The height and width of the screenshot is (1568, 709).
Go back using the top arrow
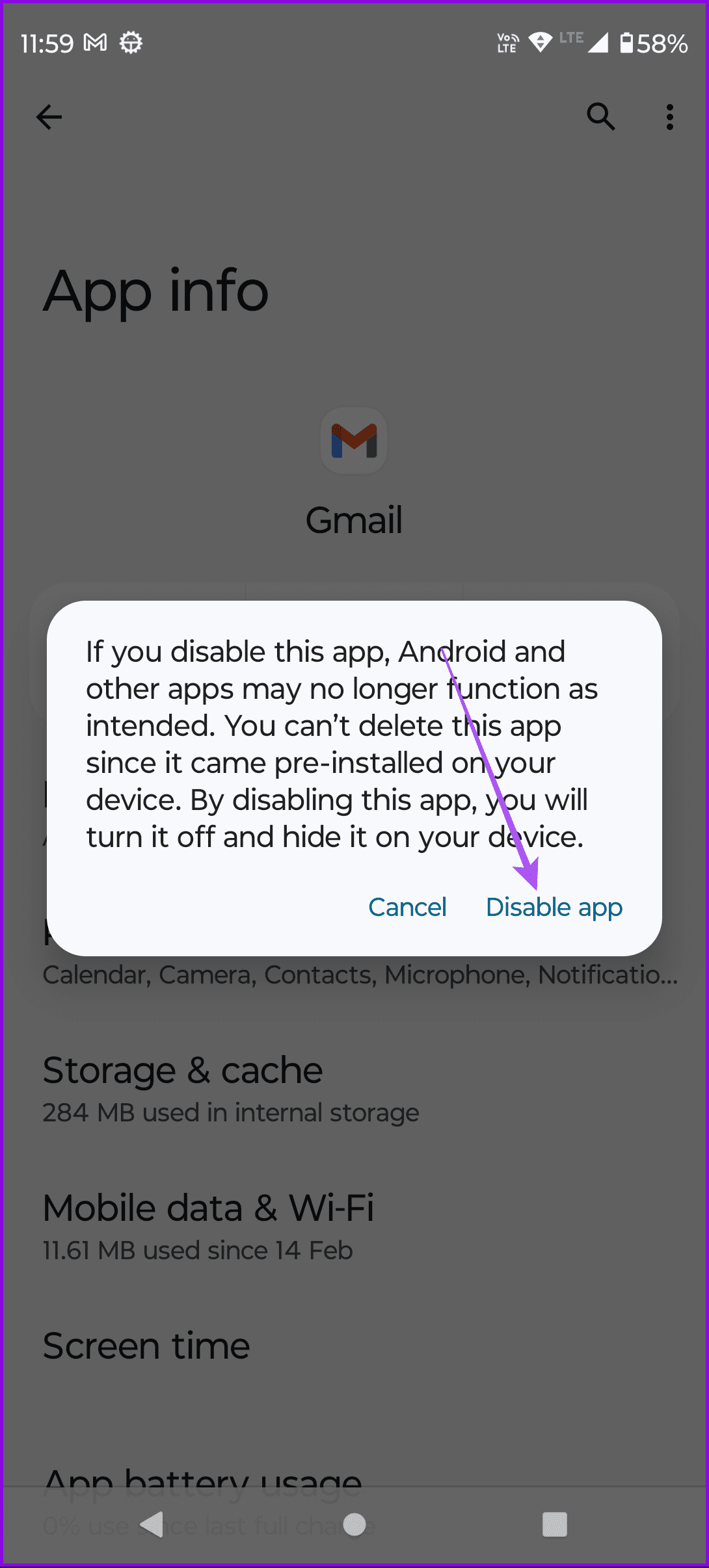coord(49,117)
